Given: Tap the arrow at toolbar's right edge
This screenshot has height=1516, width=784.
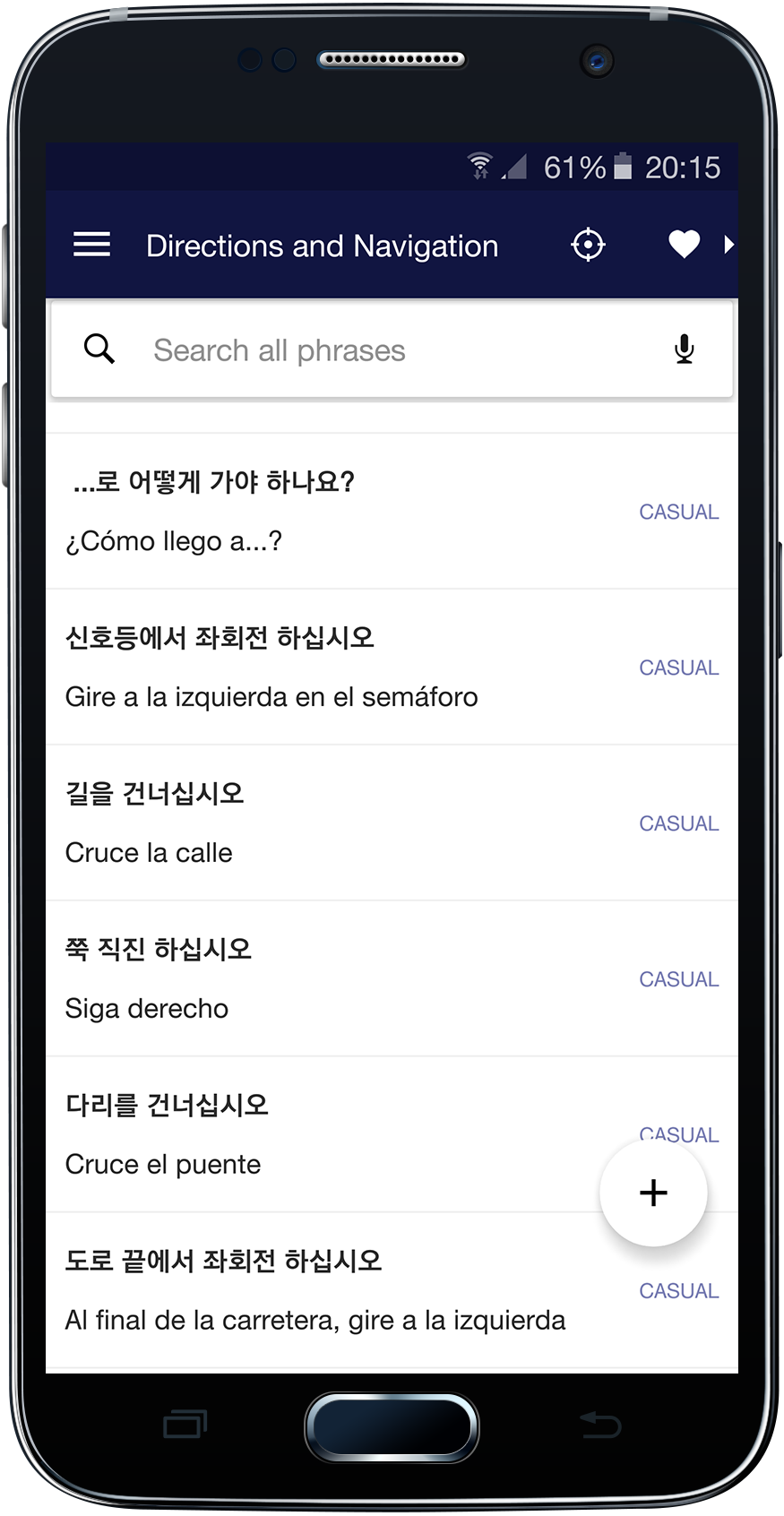Looking at the screenshot, I should pyautogui.click(x=728, y=245).
